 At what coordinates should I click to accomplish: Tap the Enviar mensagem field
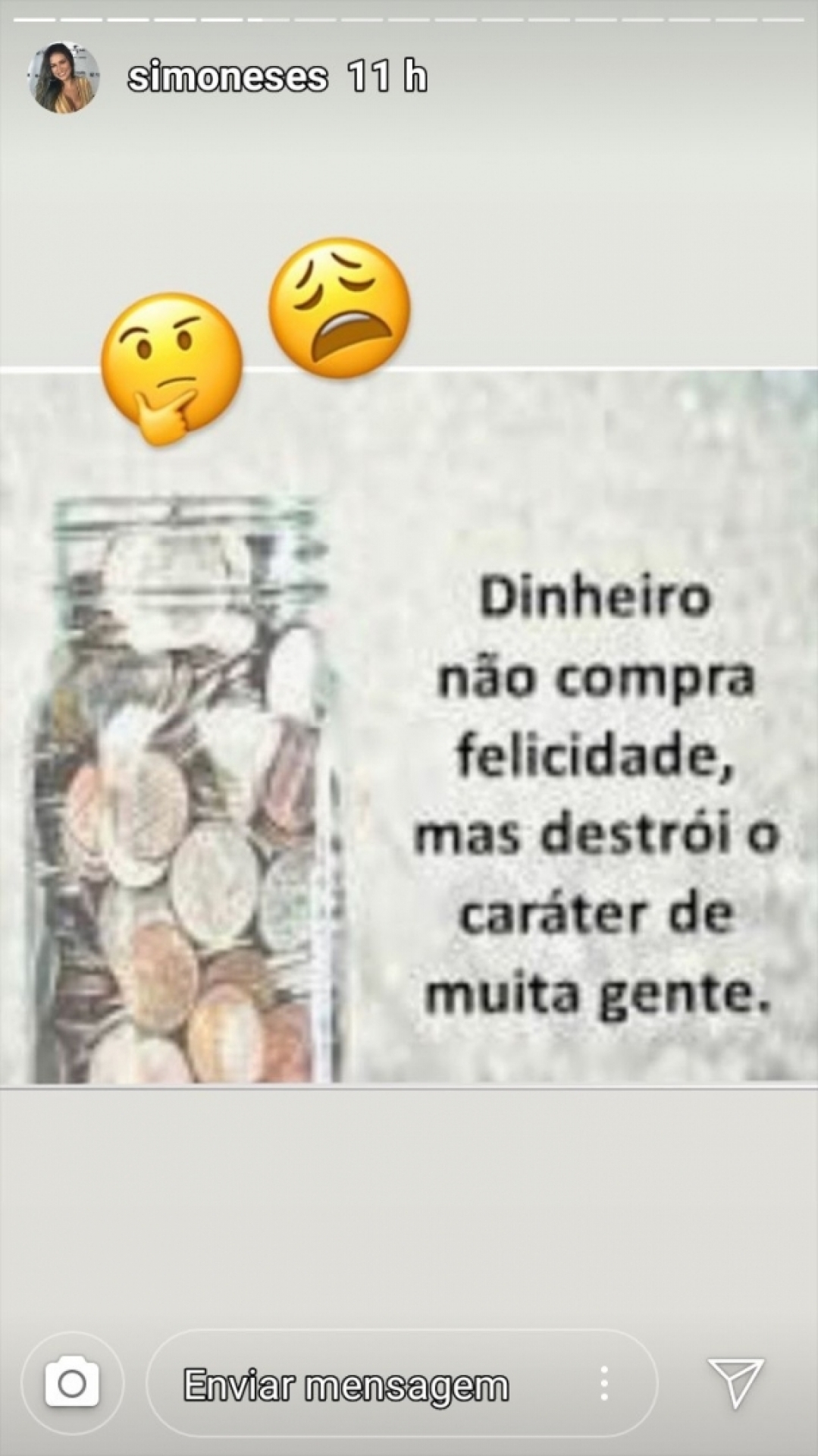[346, 1385]
